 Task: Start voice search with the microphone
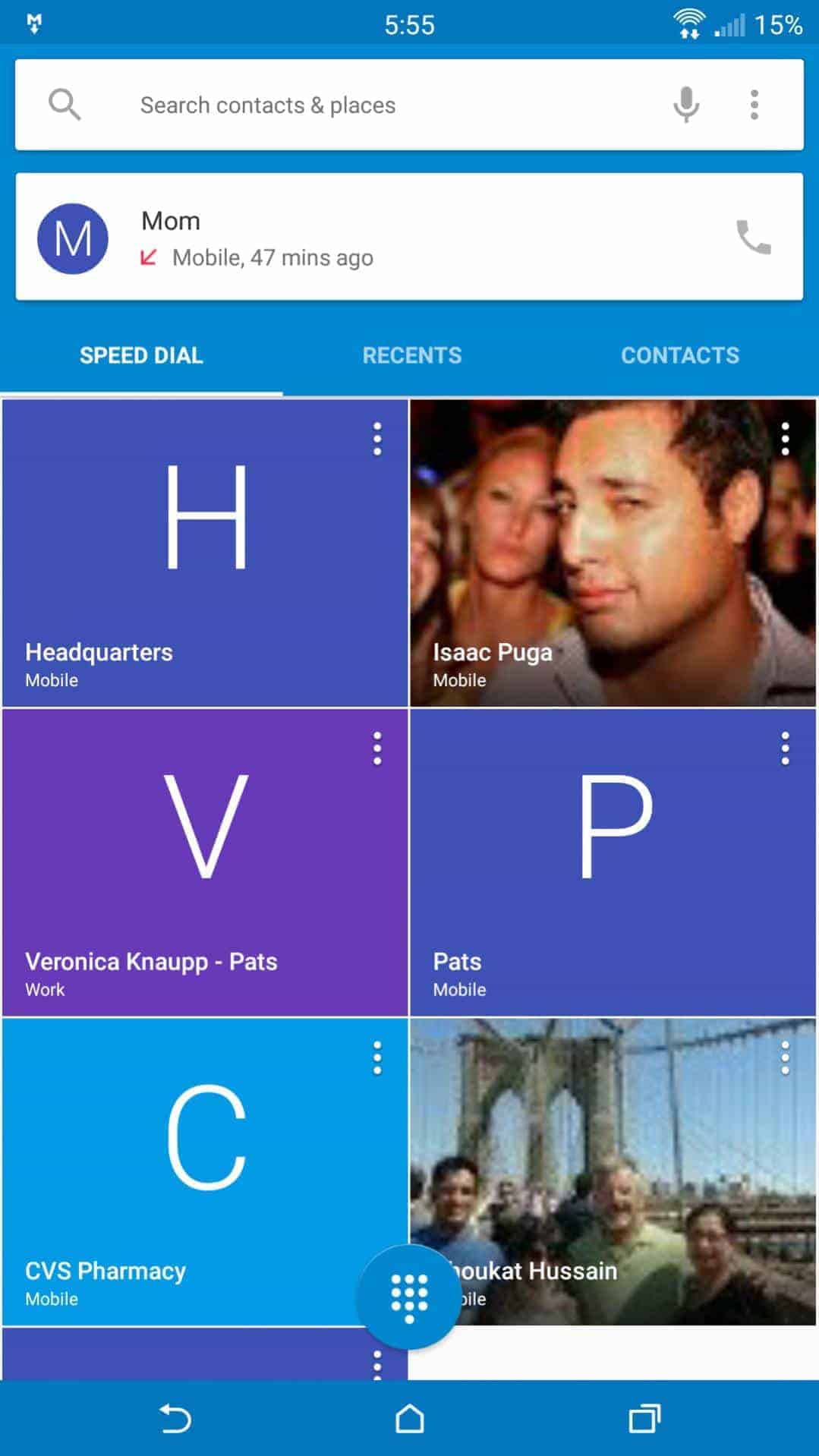[x=685, y=105]
